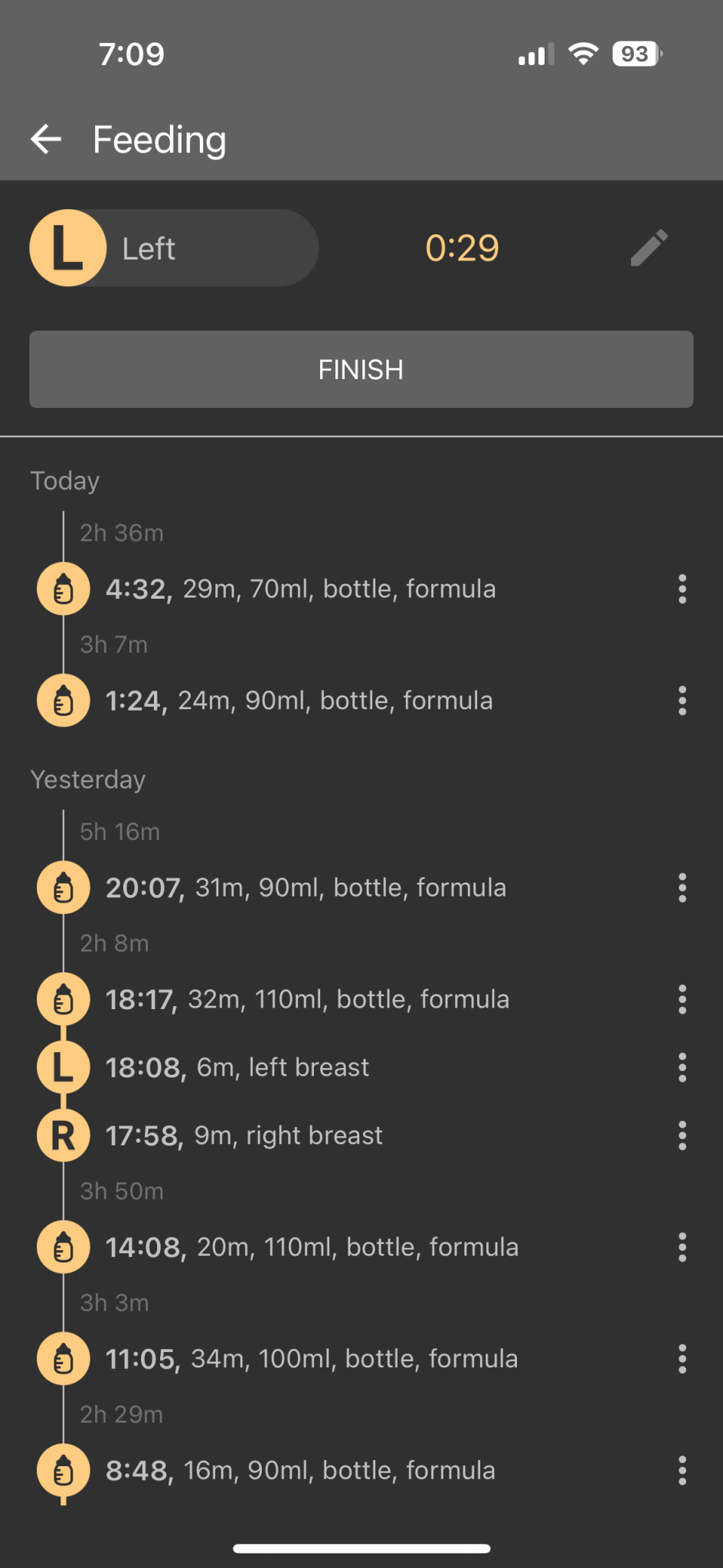723x1568 pixels.
Task: Finish the current feeding session
Action: [x=361, y=370]
